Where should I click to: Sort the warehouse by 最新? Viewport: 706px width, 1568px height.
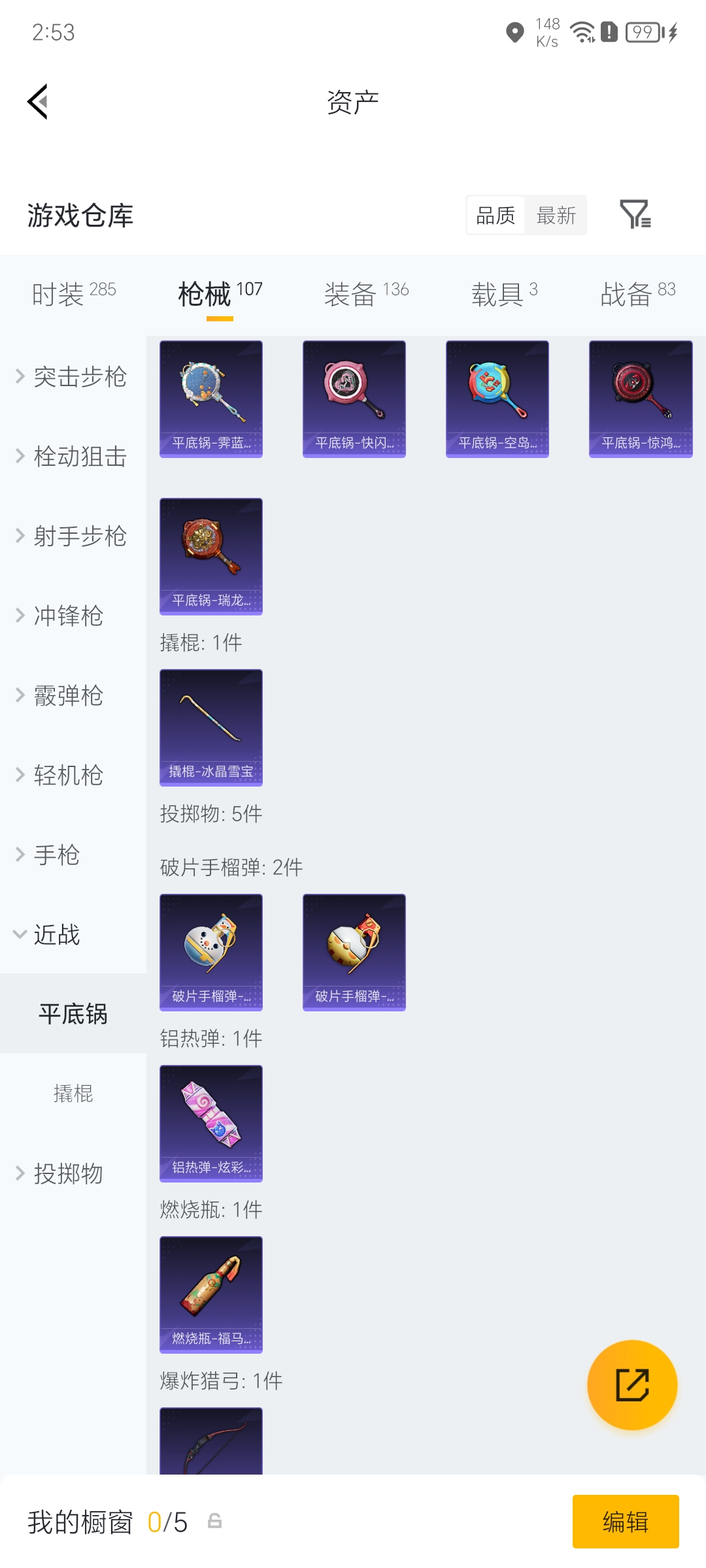tap(556, 215)
